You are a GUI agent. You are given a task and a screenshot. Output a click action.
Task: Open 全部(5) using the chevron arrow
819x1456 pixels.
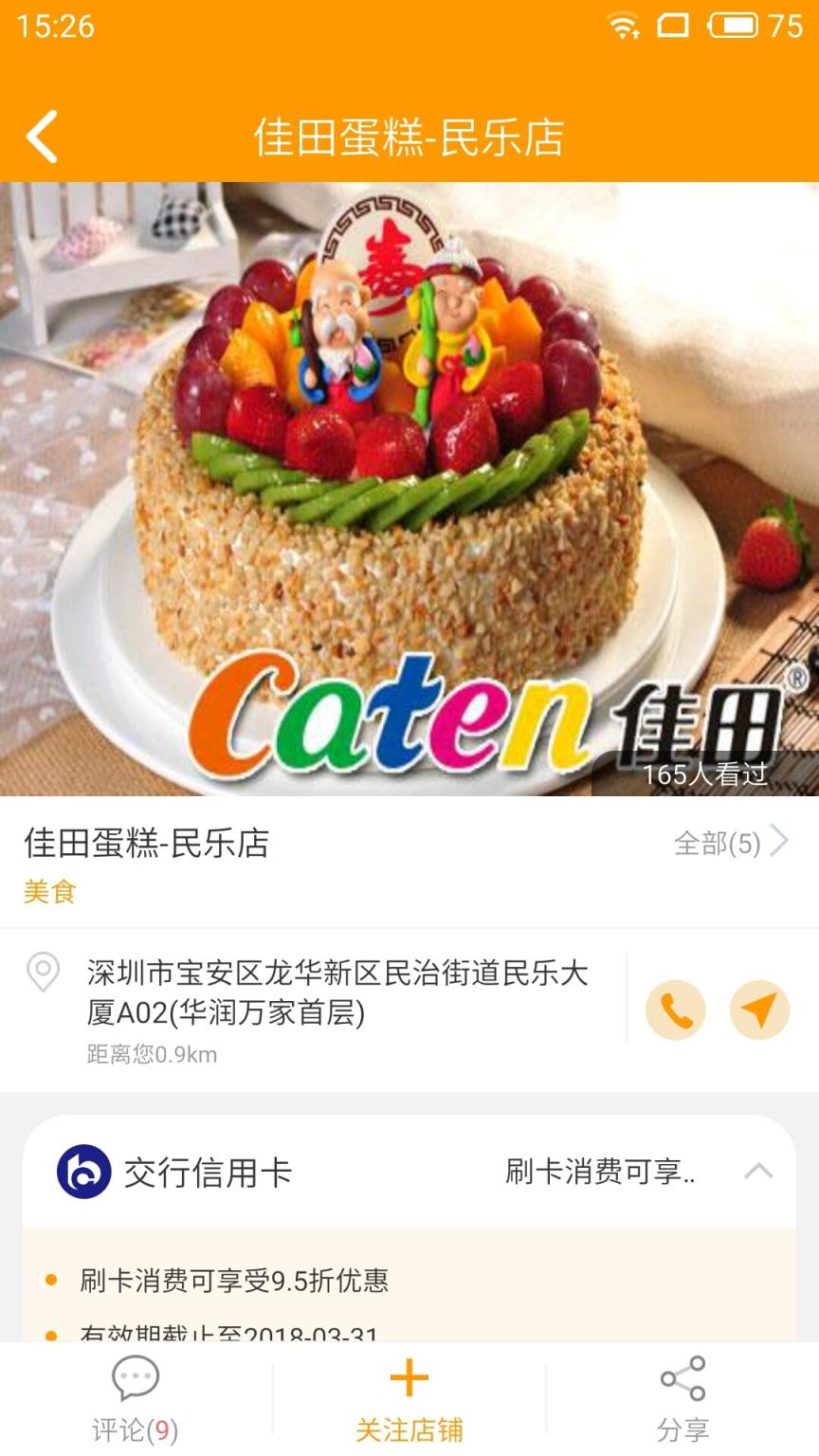coord(779,840)
